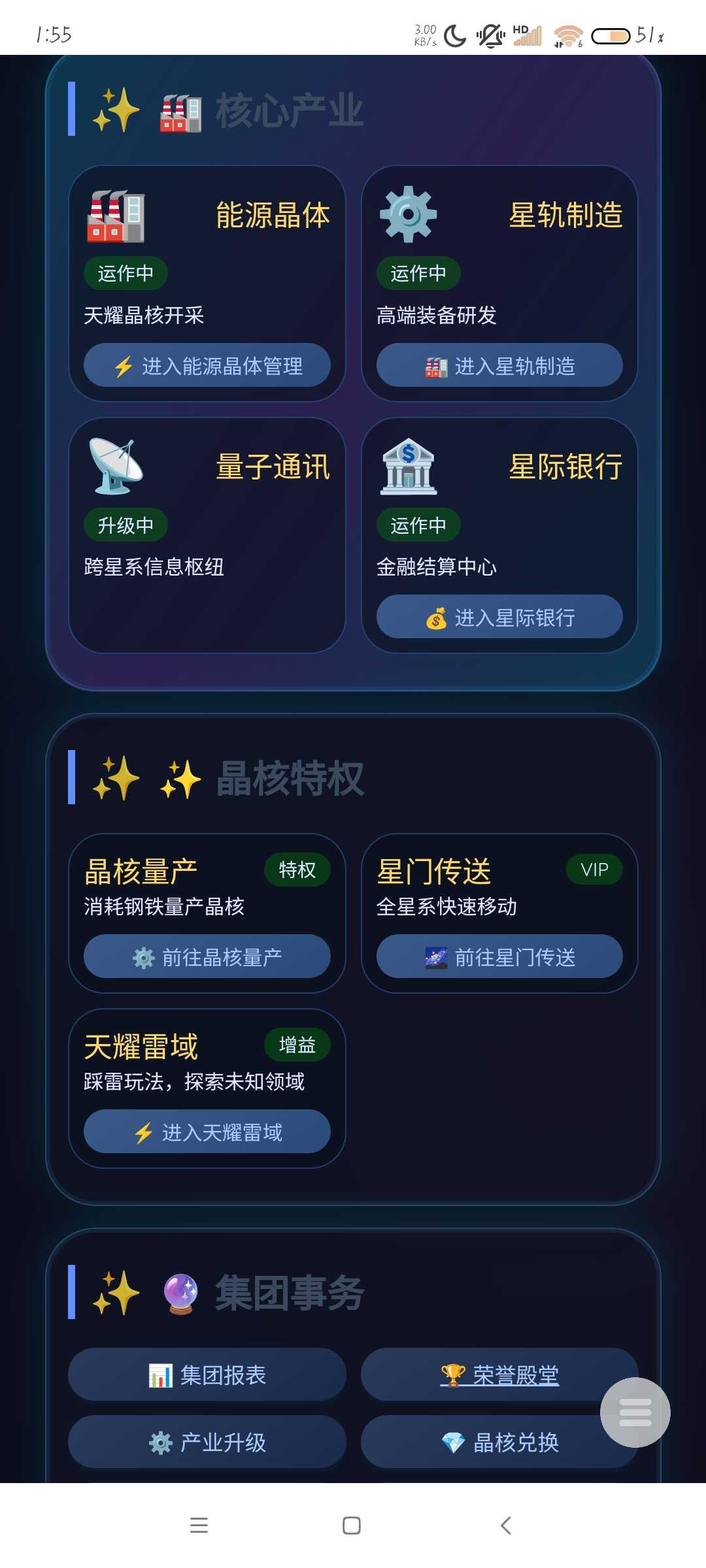706x1568 pixels.
Task: Enter 进入天耀雷域 minesweeper
Action: 207,1132
